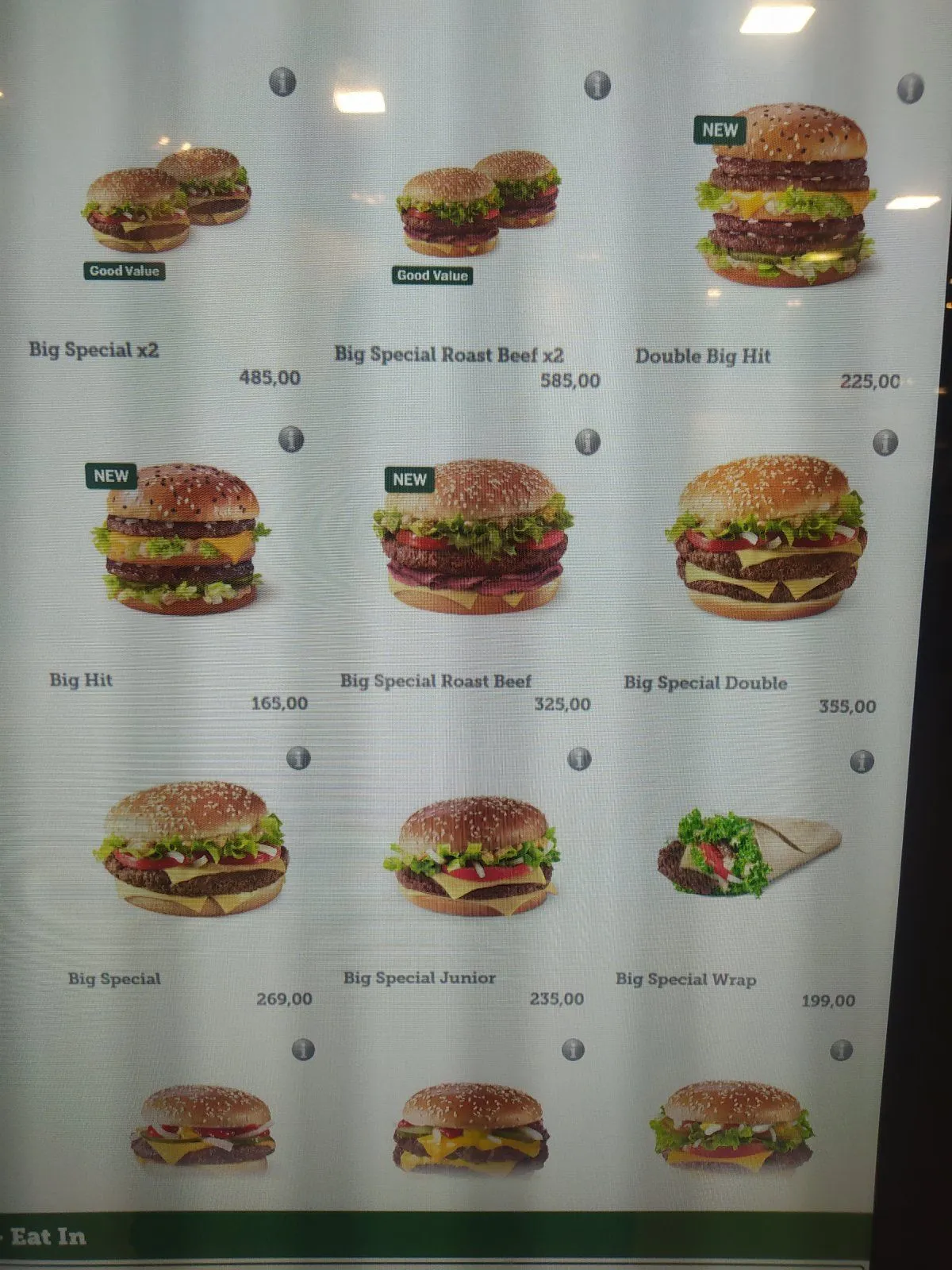
Task: View info about Double Big Hit
Action: coord(910,88)
